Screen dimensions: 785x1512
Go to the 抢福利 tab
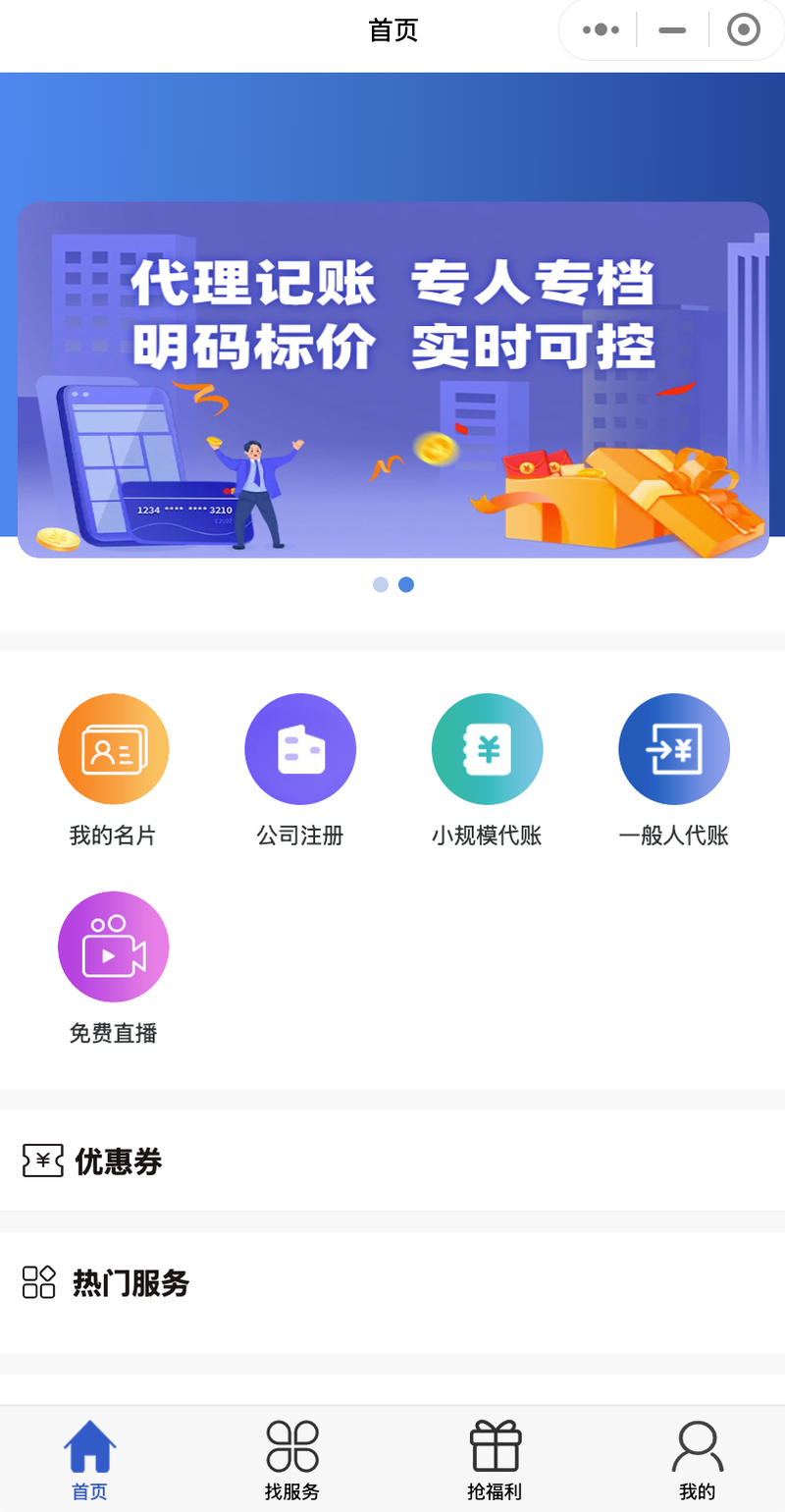click(495, 1460)
